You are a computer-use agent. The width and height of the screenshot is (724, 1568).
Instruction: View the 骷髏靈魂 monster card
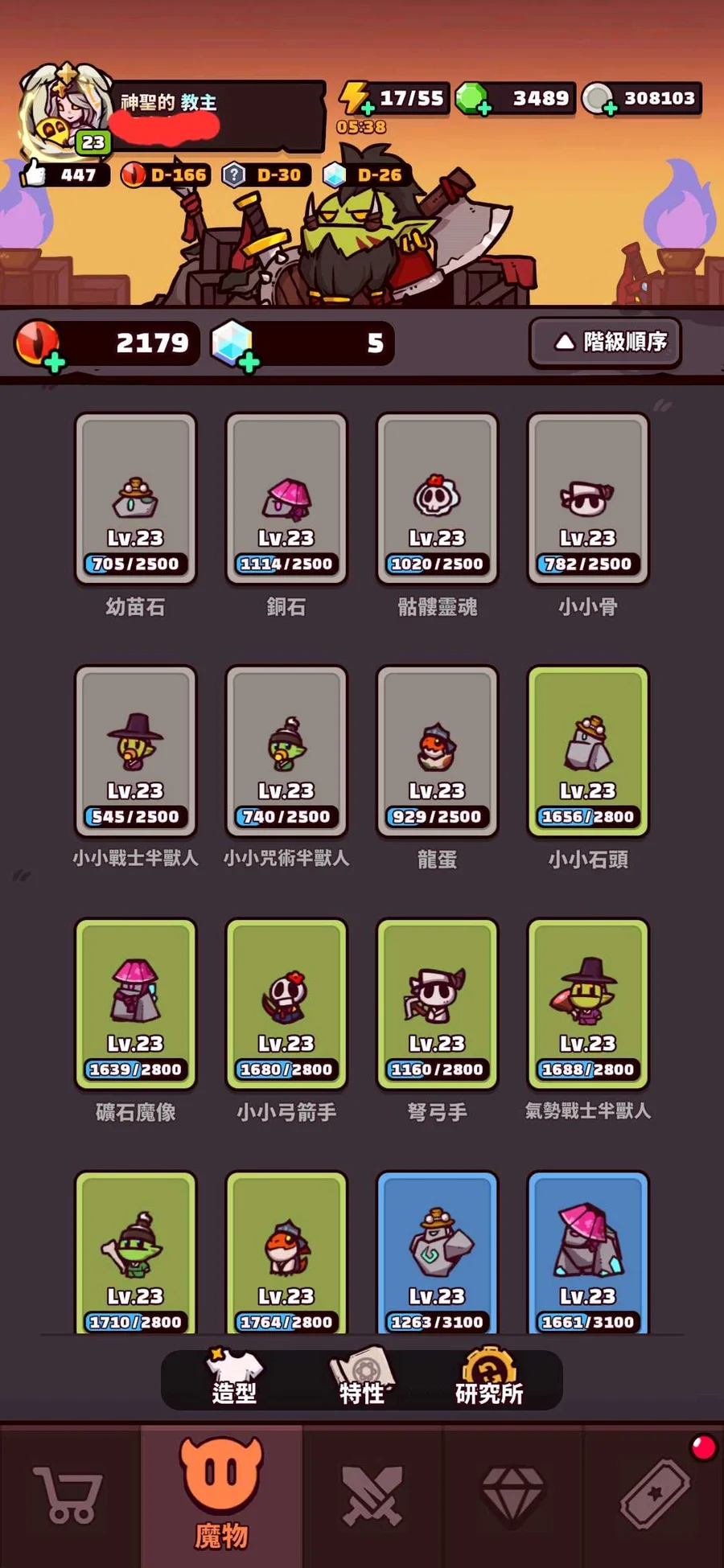pos(437,499)
